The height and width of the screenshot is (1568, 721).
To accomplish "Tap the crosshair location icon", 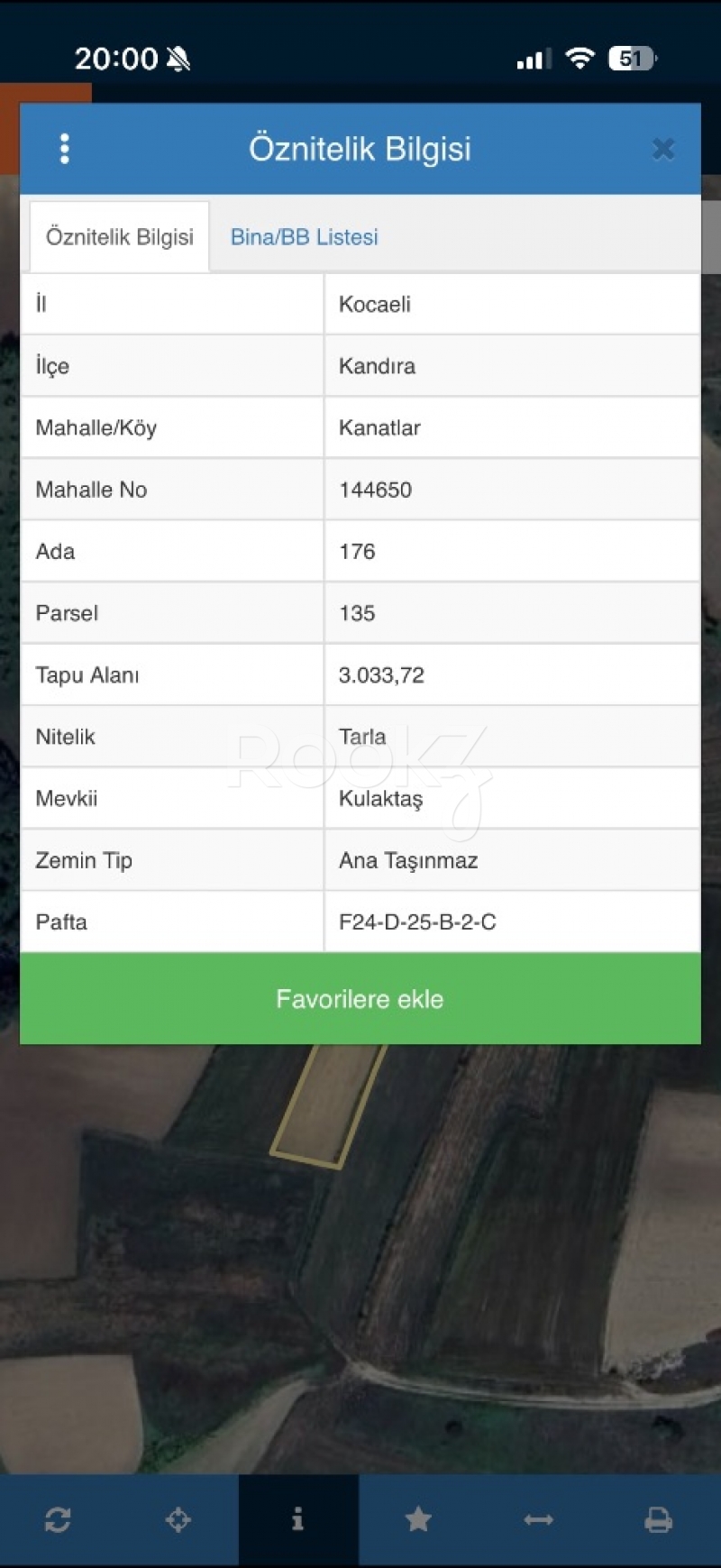I will coord(178,1520).
